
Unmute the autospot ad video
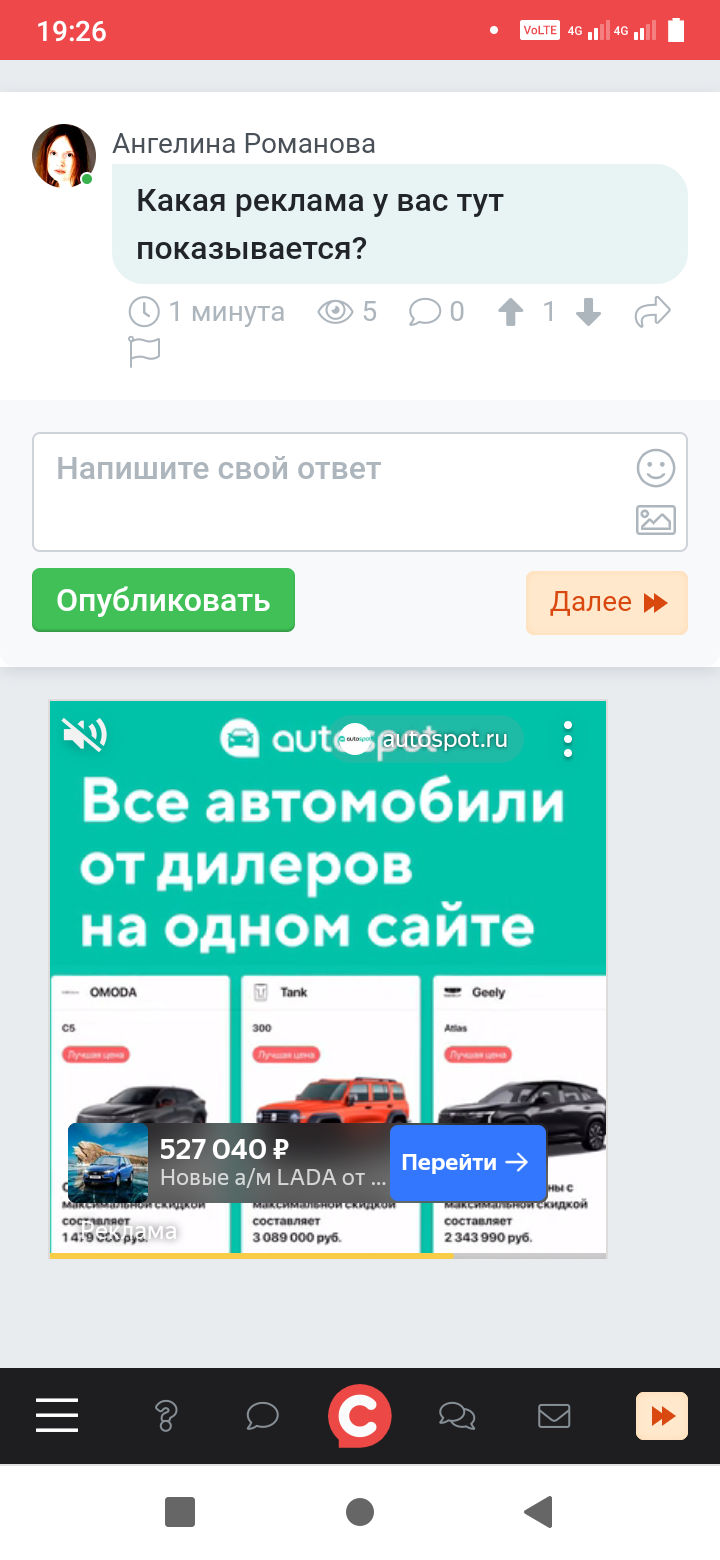(x=84, y=736)
